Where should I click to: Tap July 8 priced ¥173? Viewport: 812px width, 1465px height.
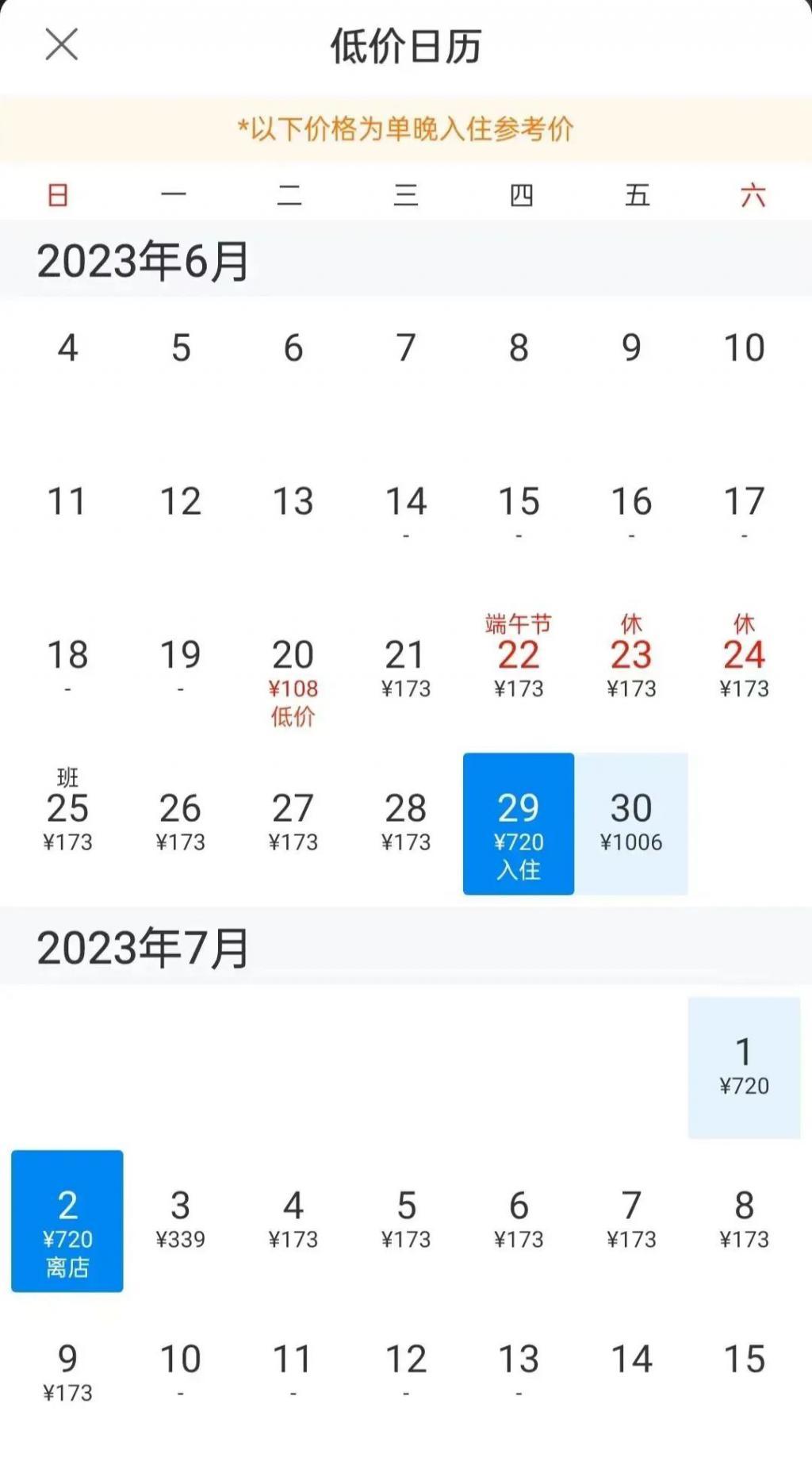[x=744, y=1221]
